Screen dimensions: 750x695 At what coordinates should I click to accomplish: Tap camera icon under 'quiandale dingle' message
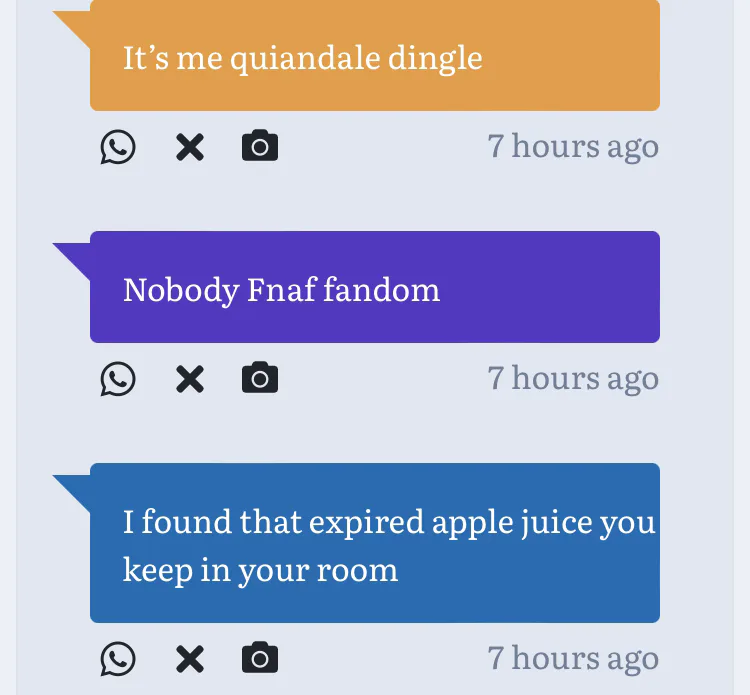point(260,146)
